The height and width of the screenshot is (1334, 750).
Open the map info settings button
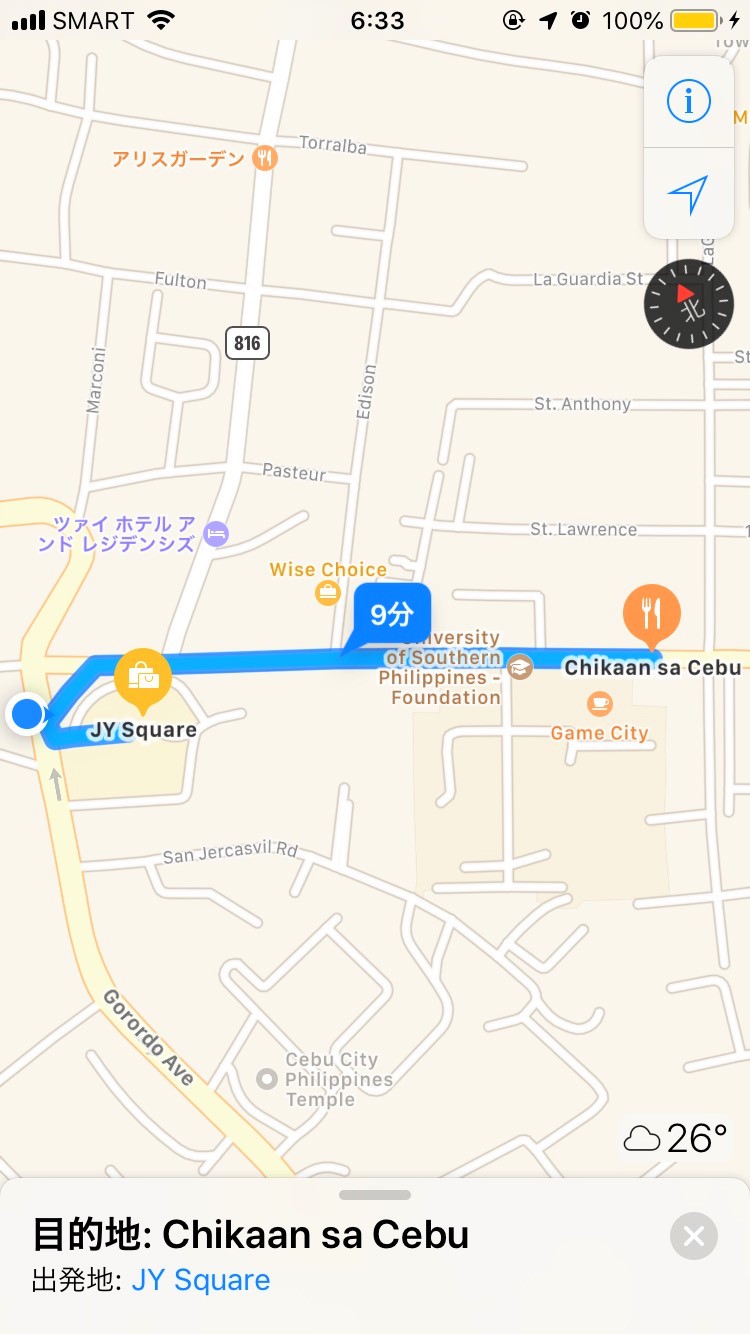688,101
